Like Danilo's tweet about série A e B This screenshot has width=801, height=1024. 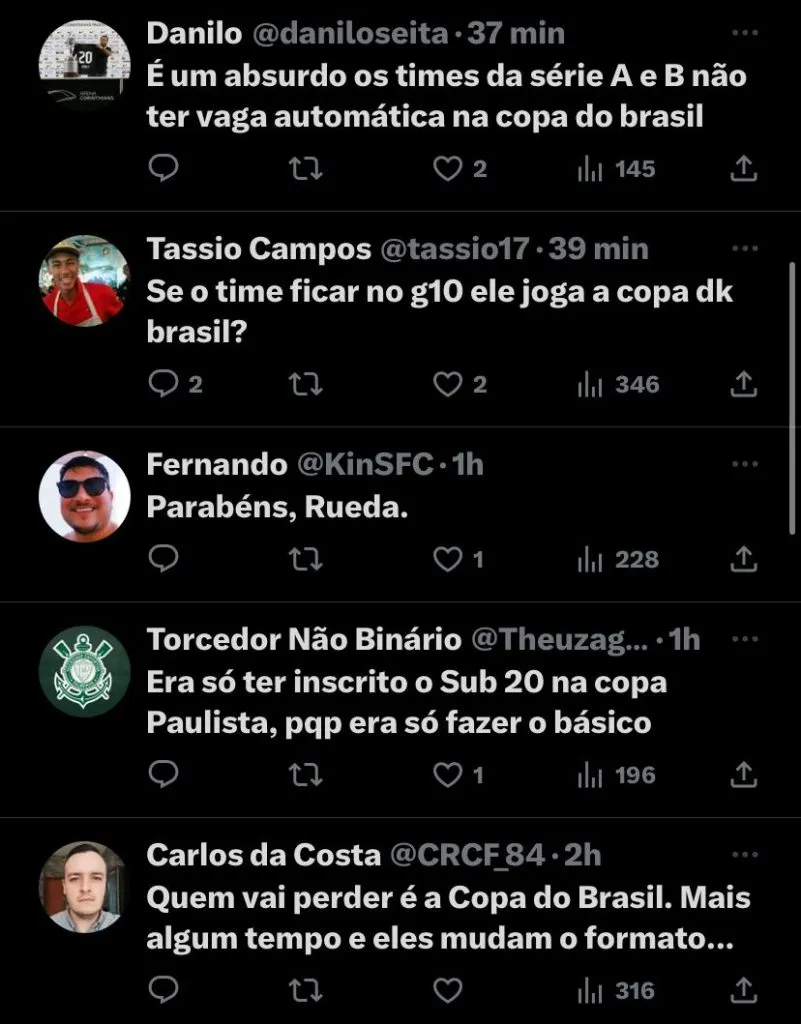tap(447, 169)
